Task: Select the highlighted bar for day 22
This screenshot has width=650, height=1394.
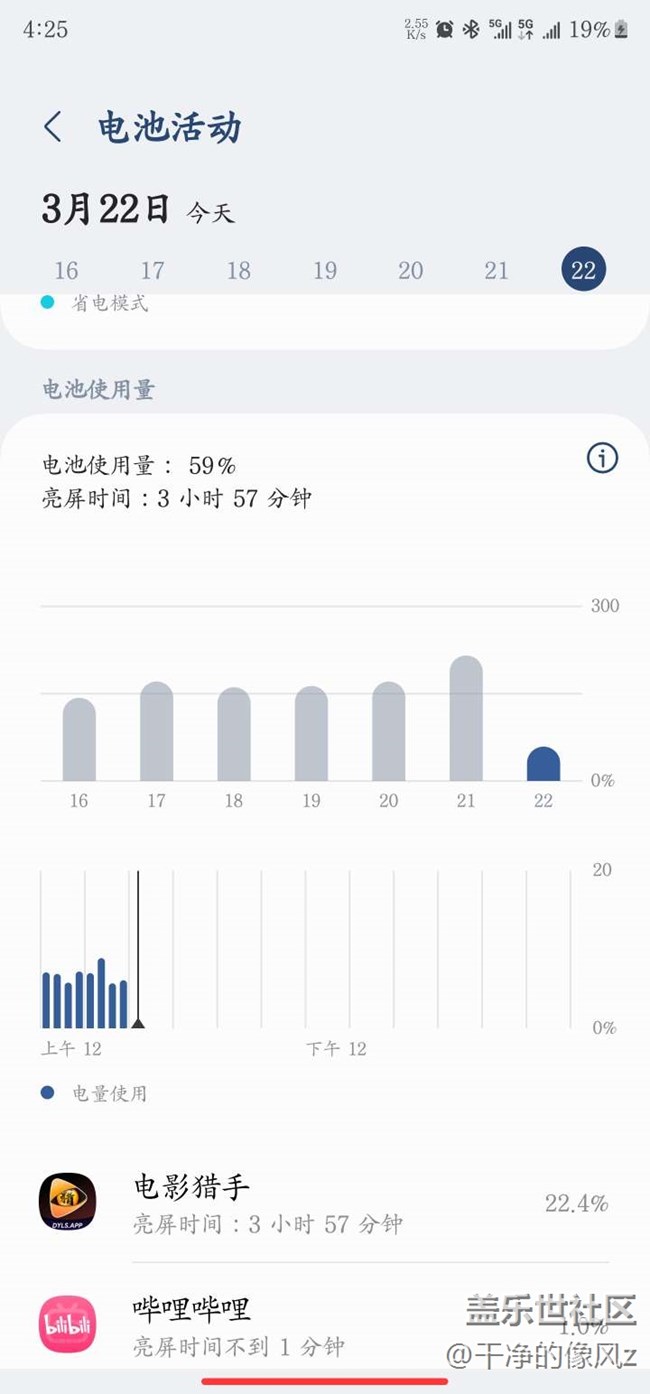Action: click(x=543, y=765)
